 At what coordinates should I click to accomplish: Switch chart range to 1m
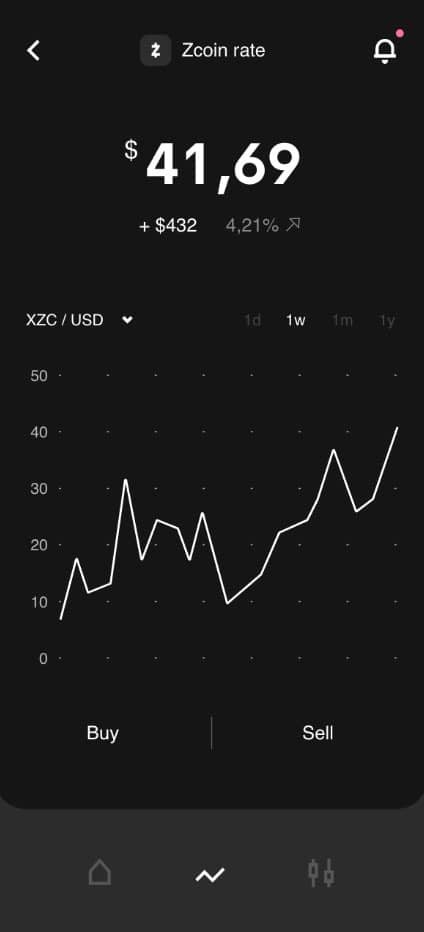pos(343,320)
